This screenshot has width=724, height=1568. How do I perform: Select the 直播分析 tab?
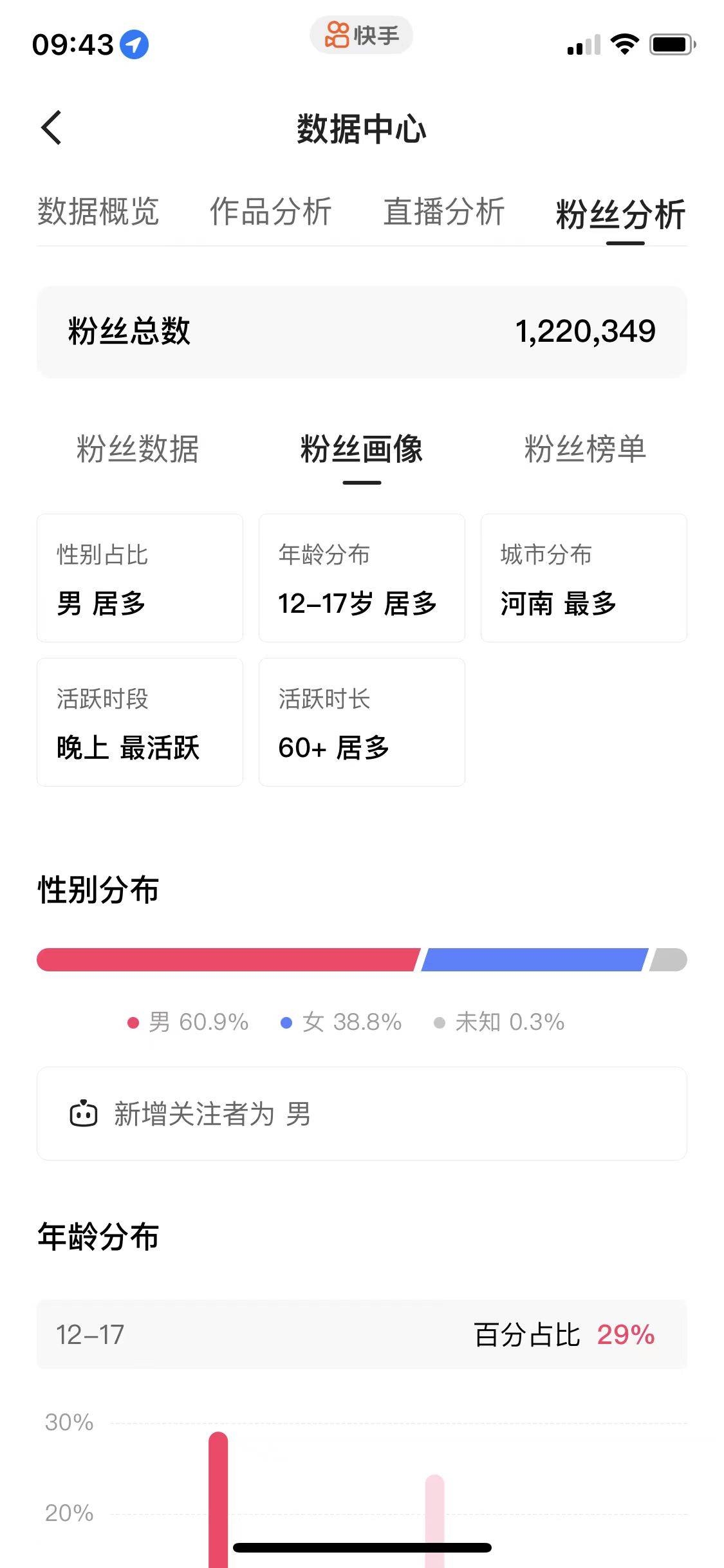tap(444, 212)
